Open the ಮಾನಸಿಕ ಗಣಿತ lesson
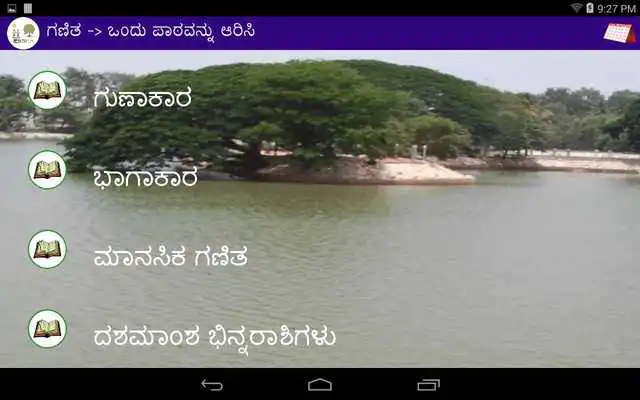 tap(170, 257)
